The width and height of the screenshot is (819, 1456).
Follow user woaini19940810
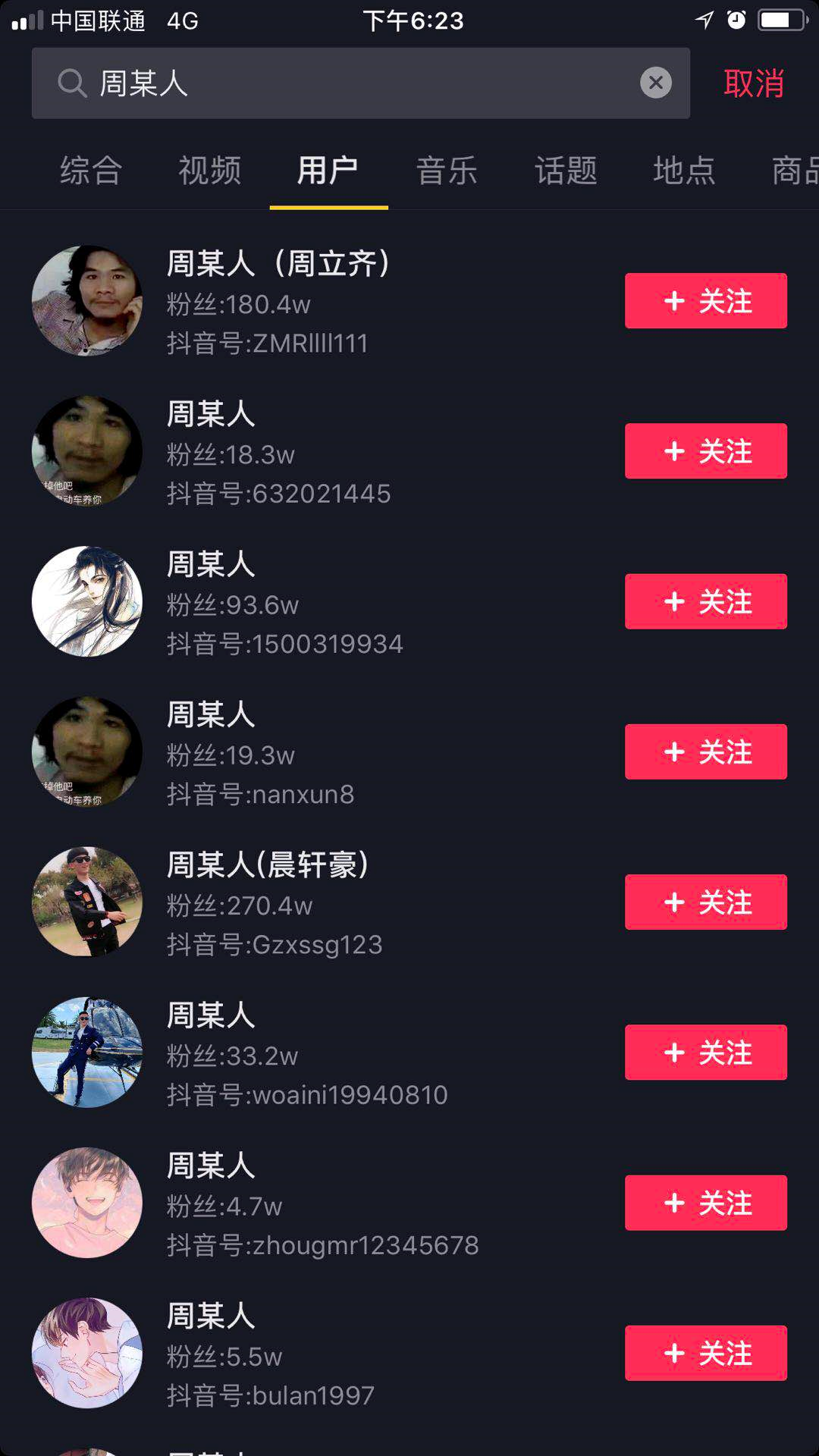click(704, 1053)
